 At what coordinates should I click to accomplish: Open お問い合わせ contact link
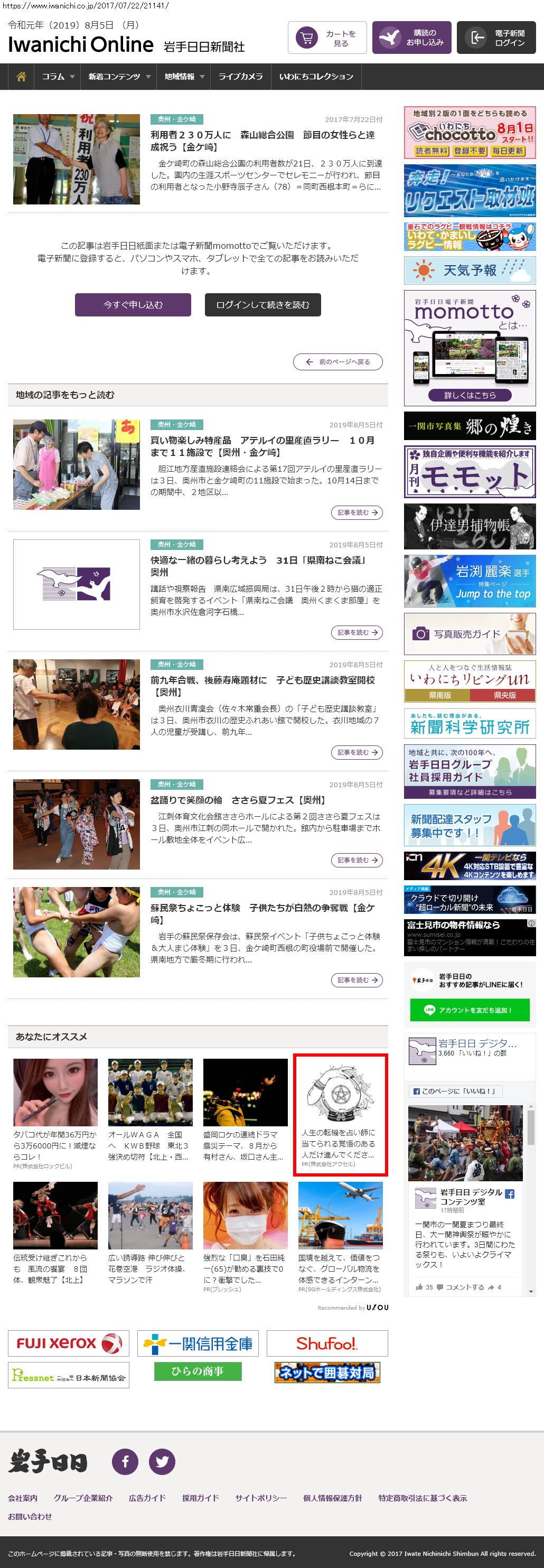click(30, 1516)
